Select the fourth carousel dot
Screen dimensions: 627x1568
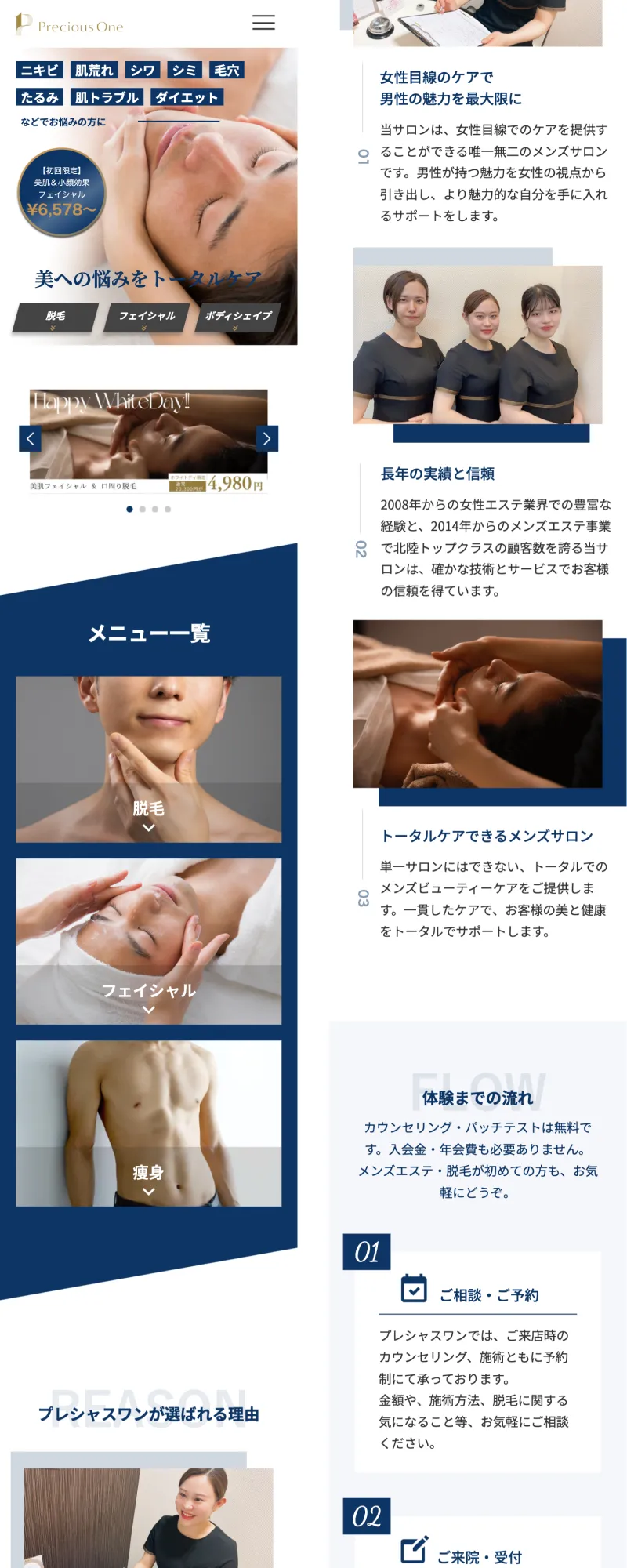(x=168, y=510)
